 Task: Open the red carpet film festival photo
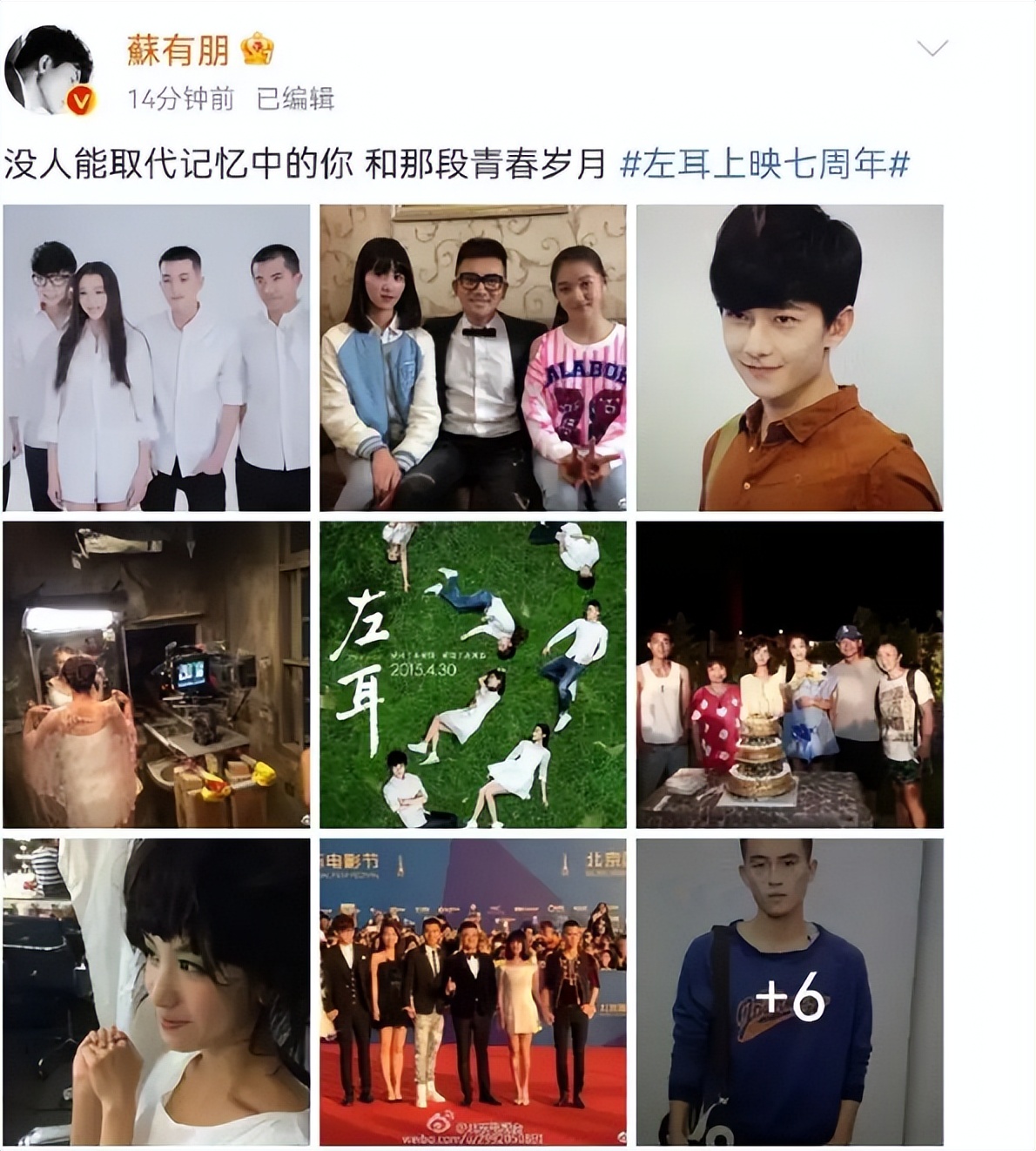473,991
